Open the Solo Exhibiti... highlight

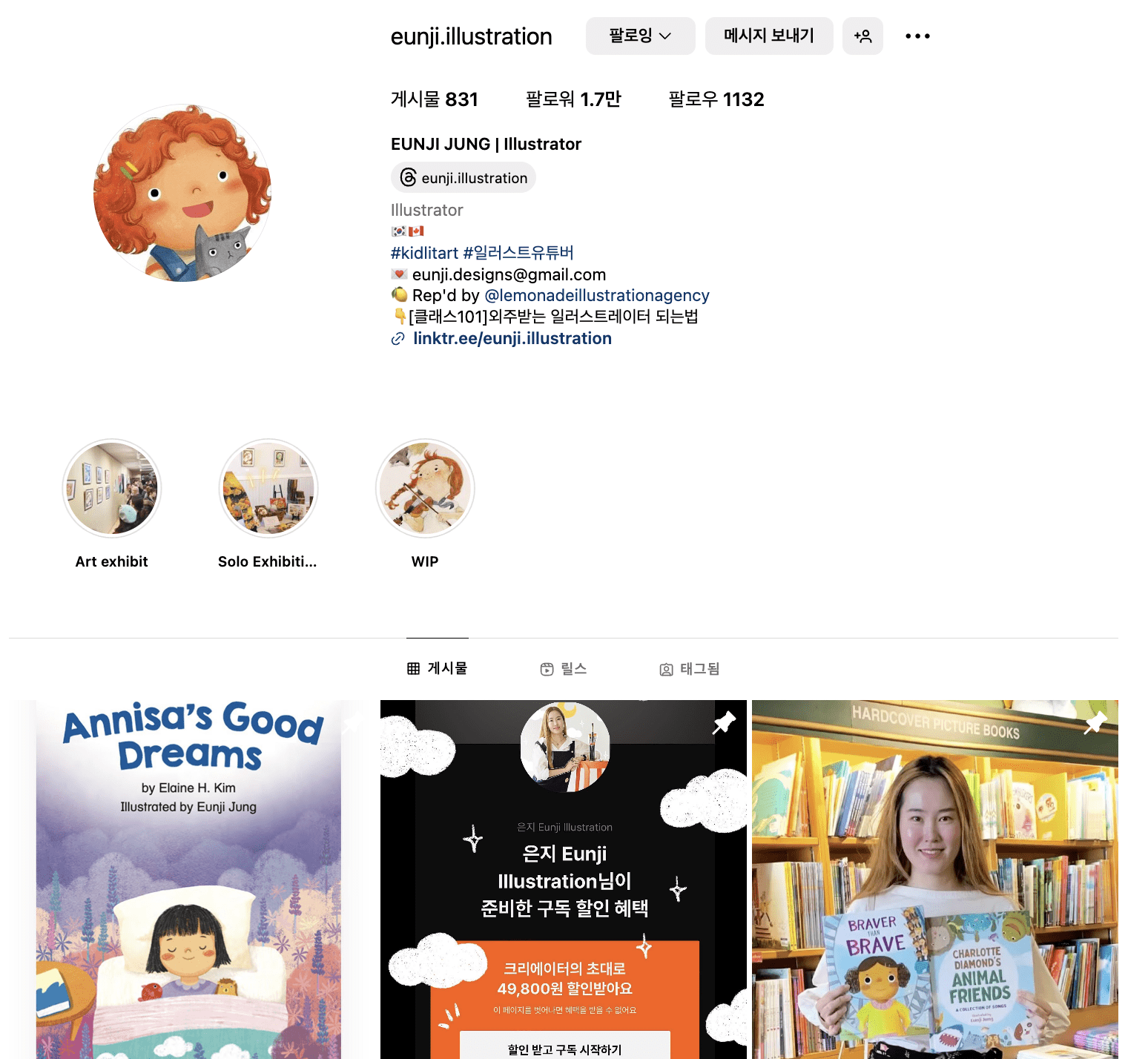point(268,488)
